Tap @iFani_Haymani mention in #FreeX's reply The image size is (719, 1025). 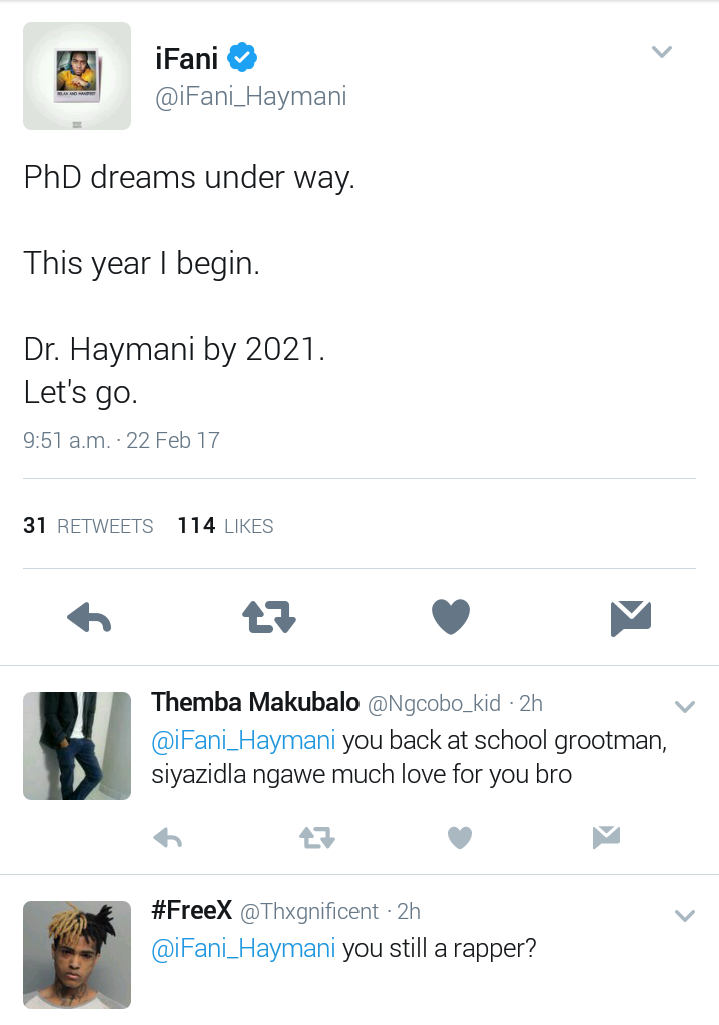[x=243, y=949]
